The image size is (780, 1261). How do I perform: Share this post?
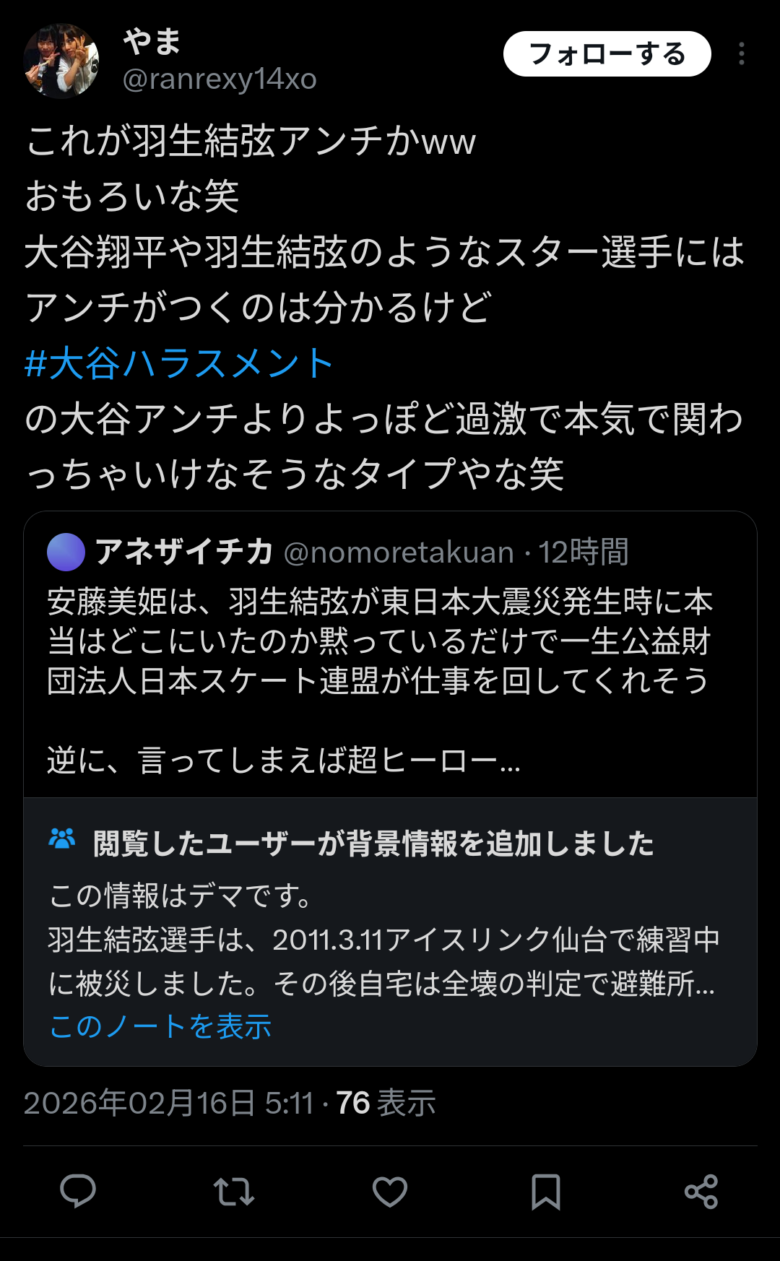click(701, 1191)
